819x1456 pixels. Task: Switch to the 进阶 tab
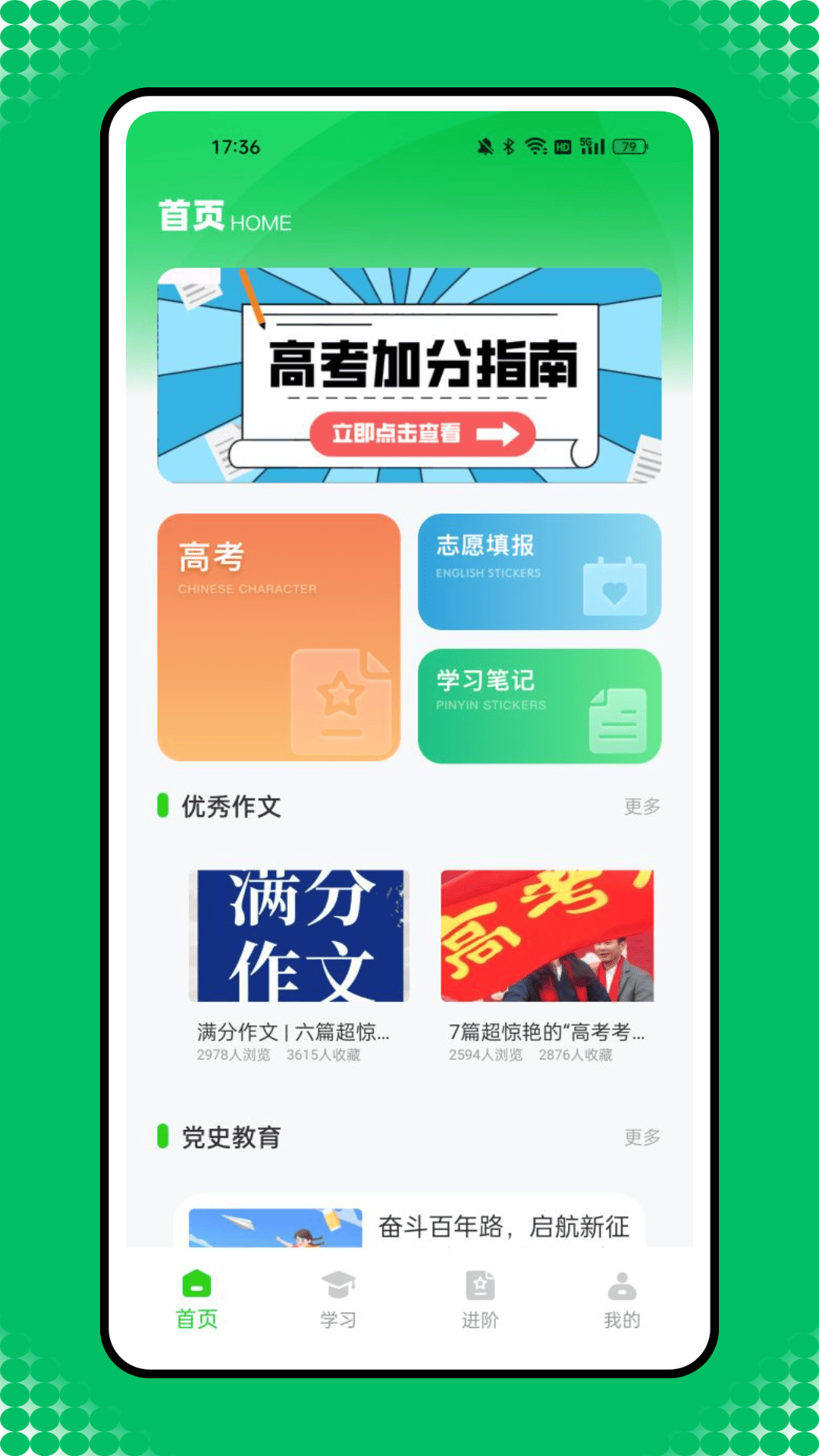480,1300
